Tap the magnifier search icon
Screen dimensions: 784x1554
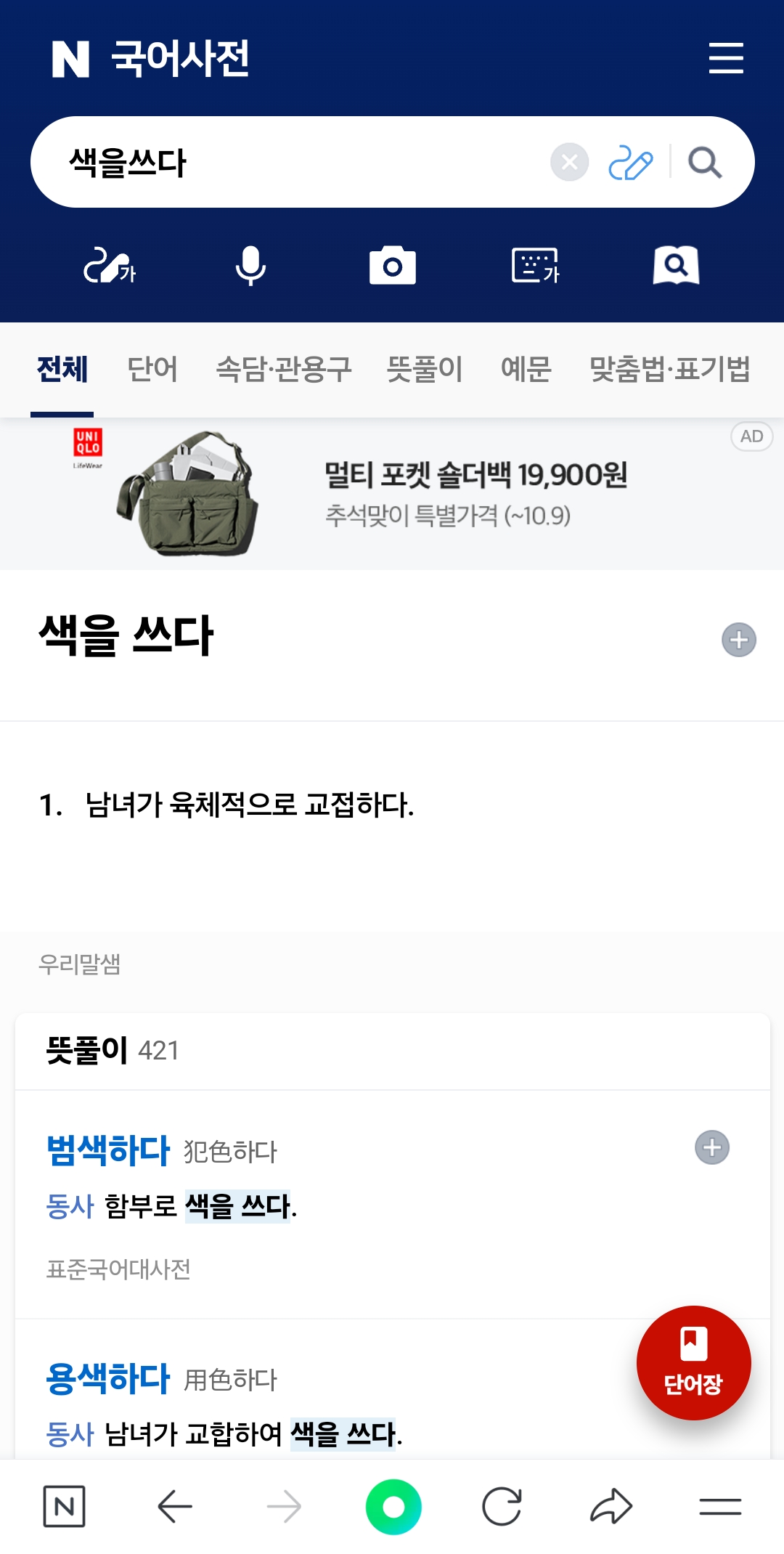click(705, 162)
